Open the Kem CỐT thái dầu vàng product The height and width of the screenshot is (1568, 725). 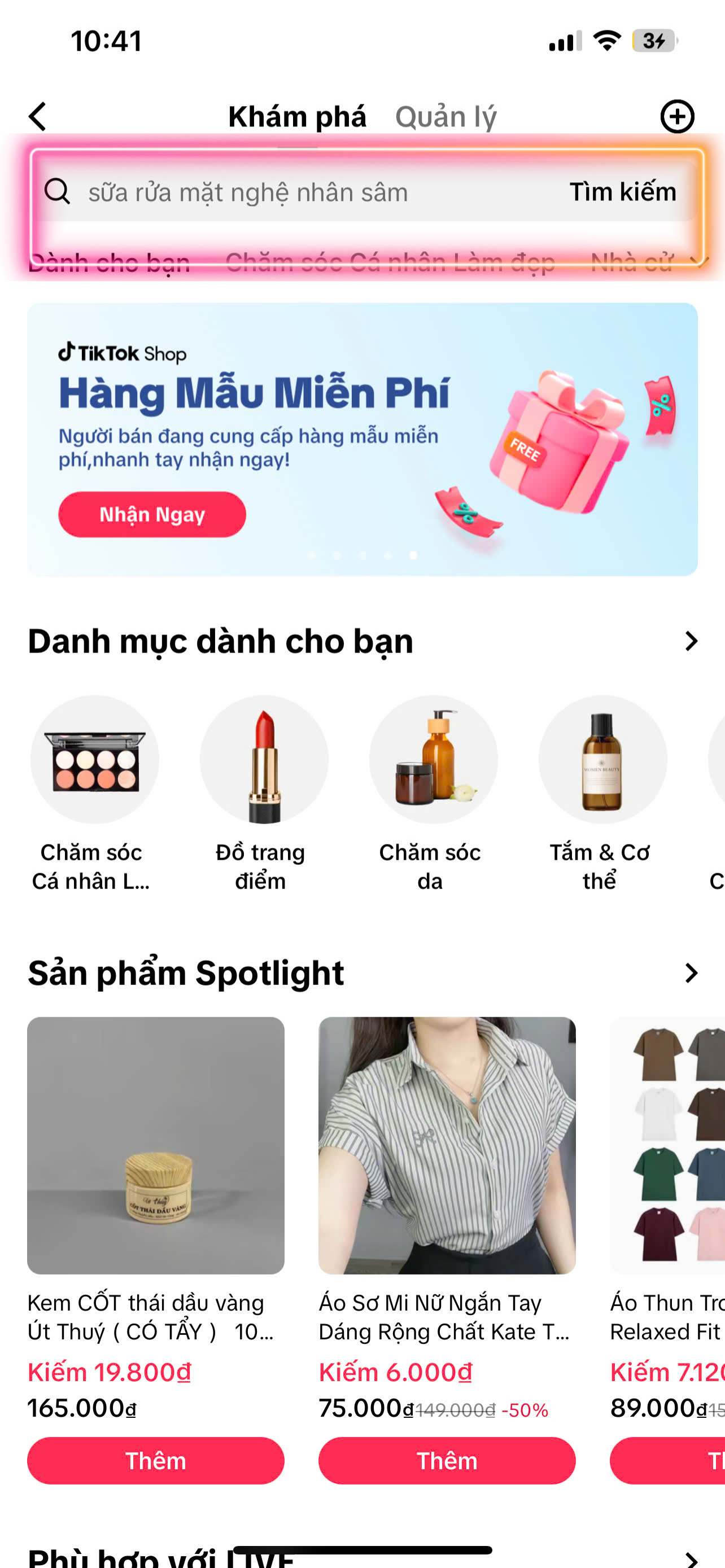[155, 1145]
